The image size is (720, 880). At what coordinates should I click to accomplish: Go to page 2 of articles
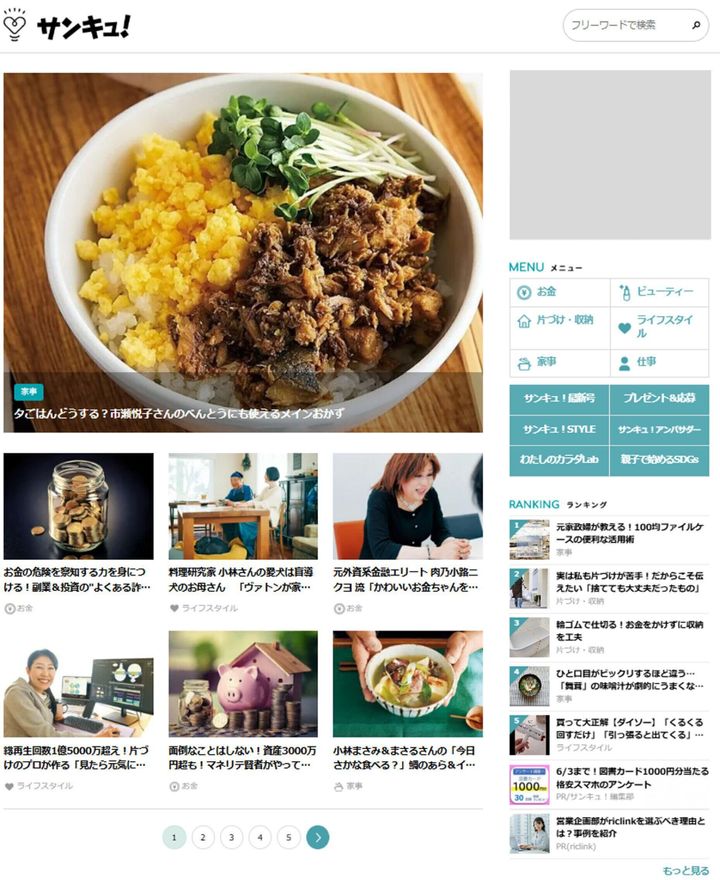tap(203, 838)
